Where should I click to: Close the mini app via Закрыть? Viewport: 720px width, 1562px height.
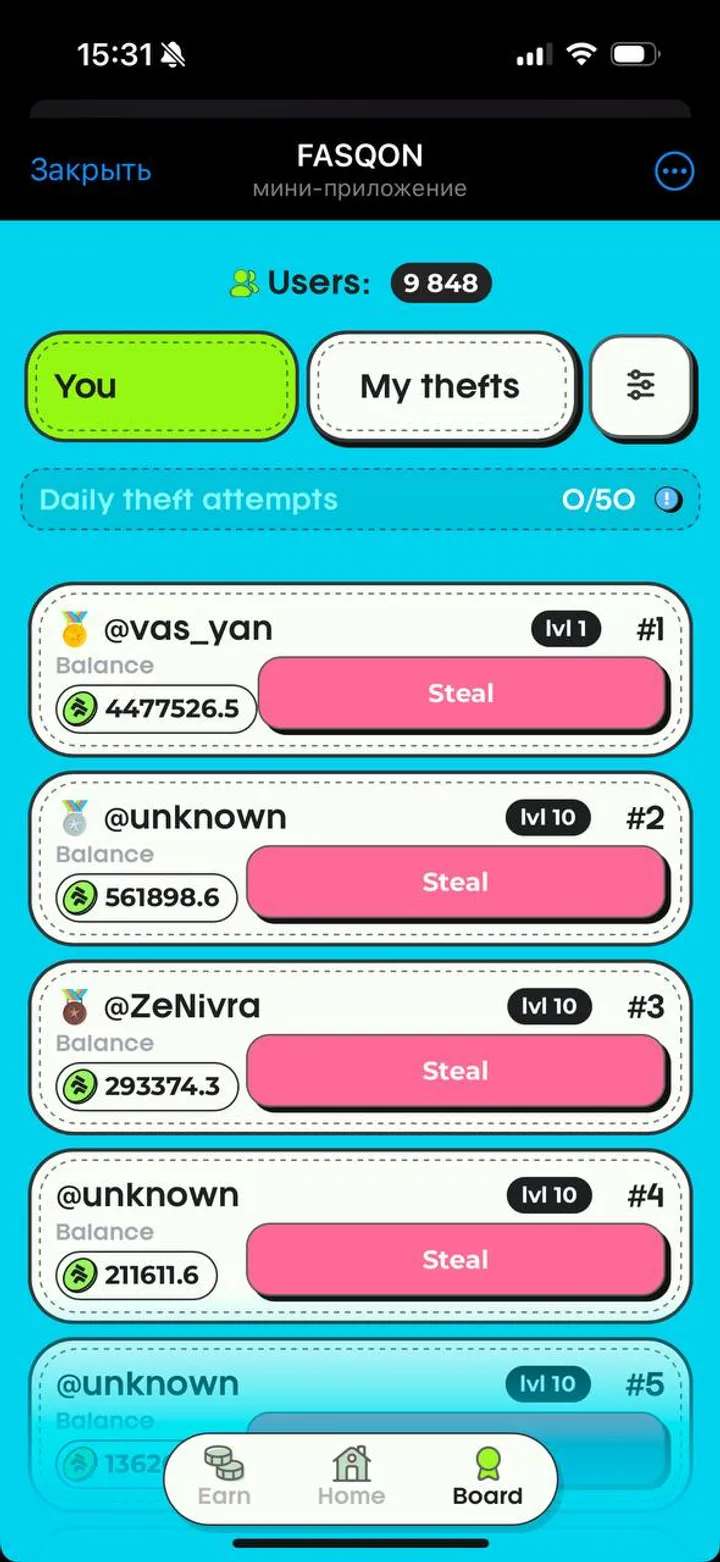point(91,170)
